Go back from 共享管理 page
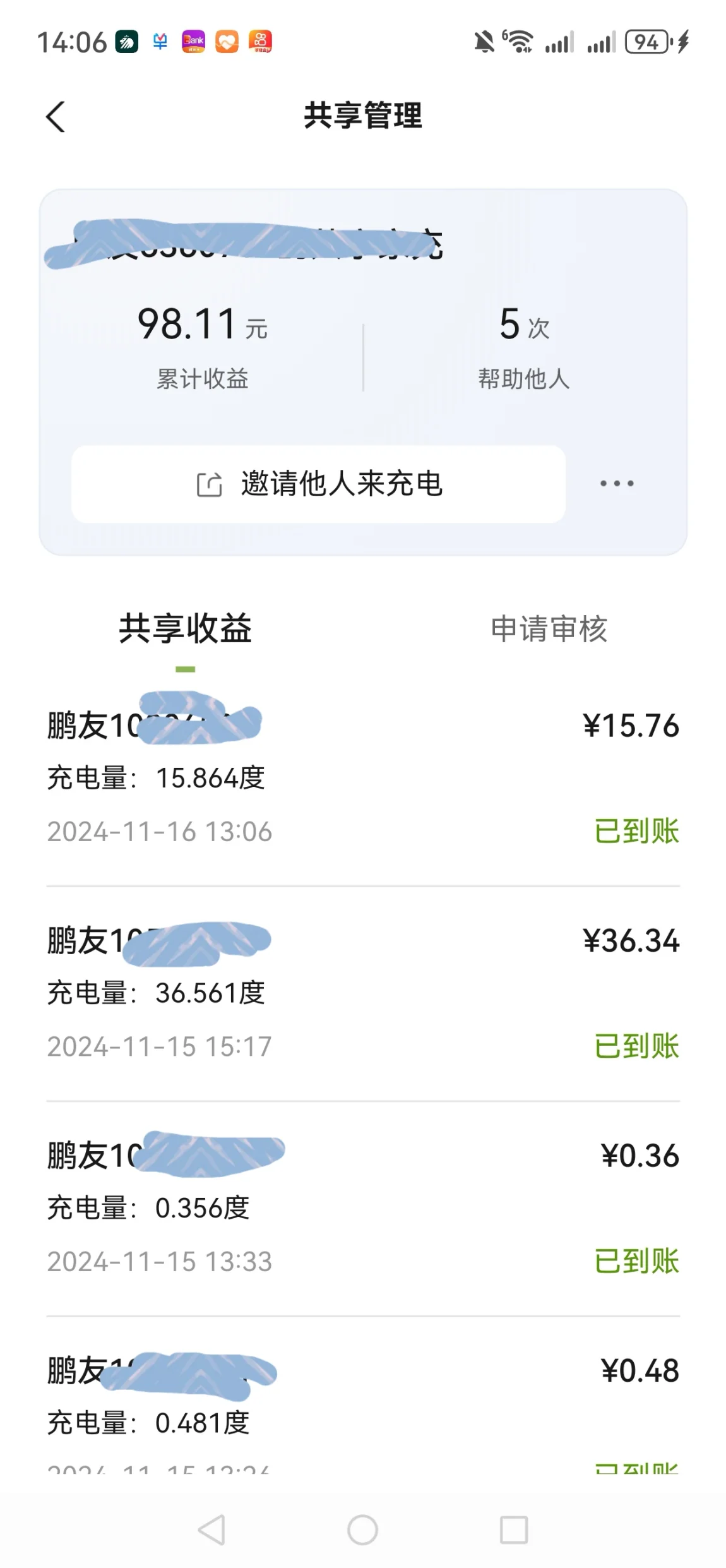This screenshot has height=1568, width=726. [x=56, y=117]
